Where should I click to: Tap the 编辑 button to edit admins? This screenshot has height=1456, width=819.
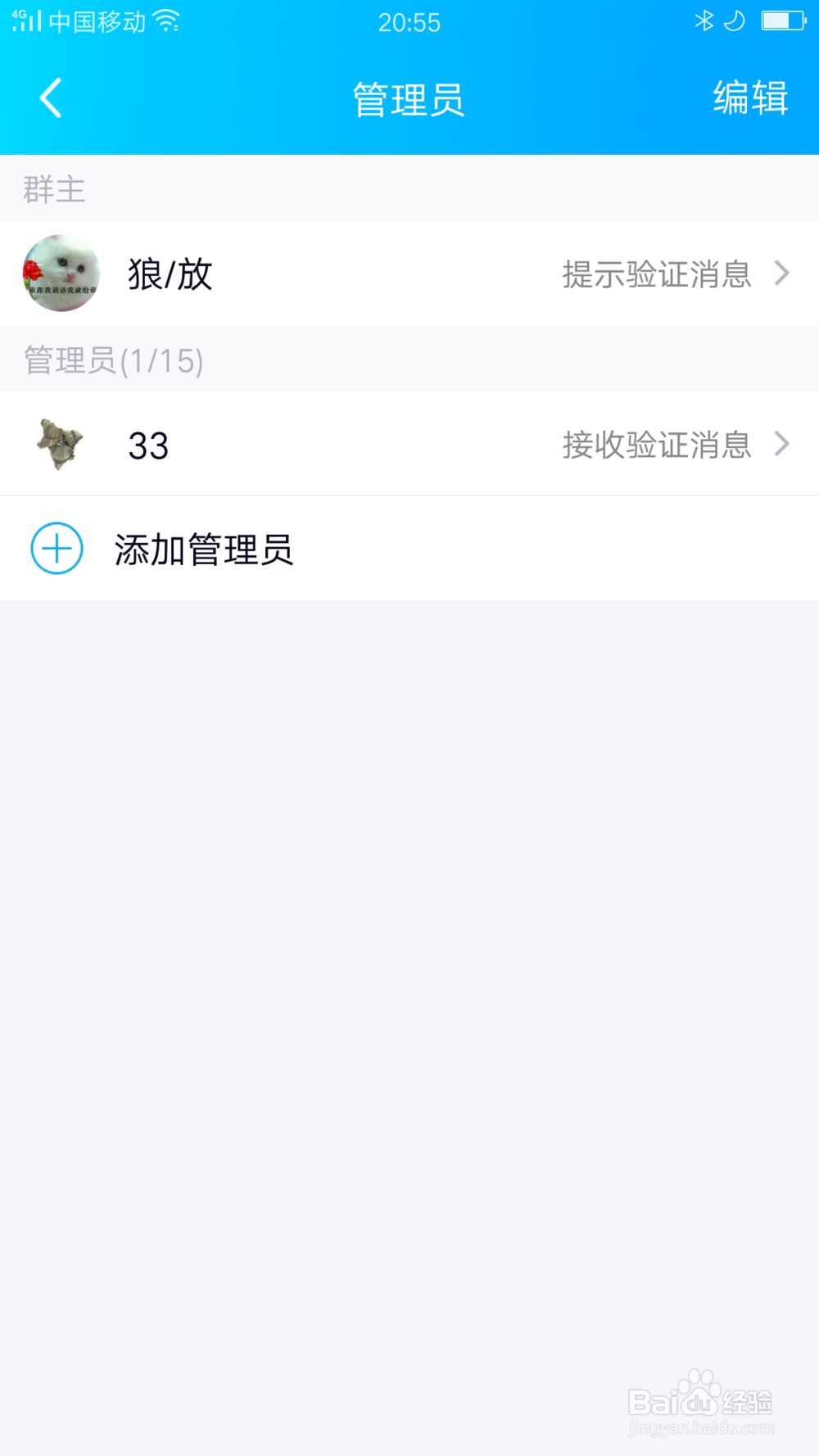tap(749, 97)
